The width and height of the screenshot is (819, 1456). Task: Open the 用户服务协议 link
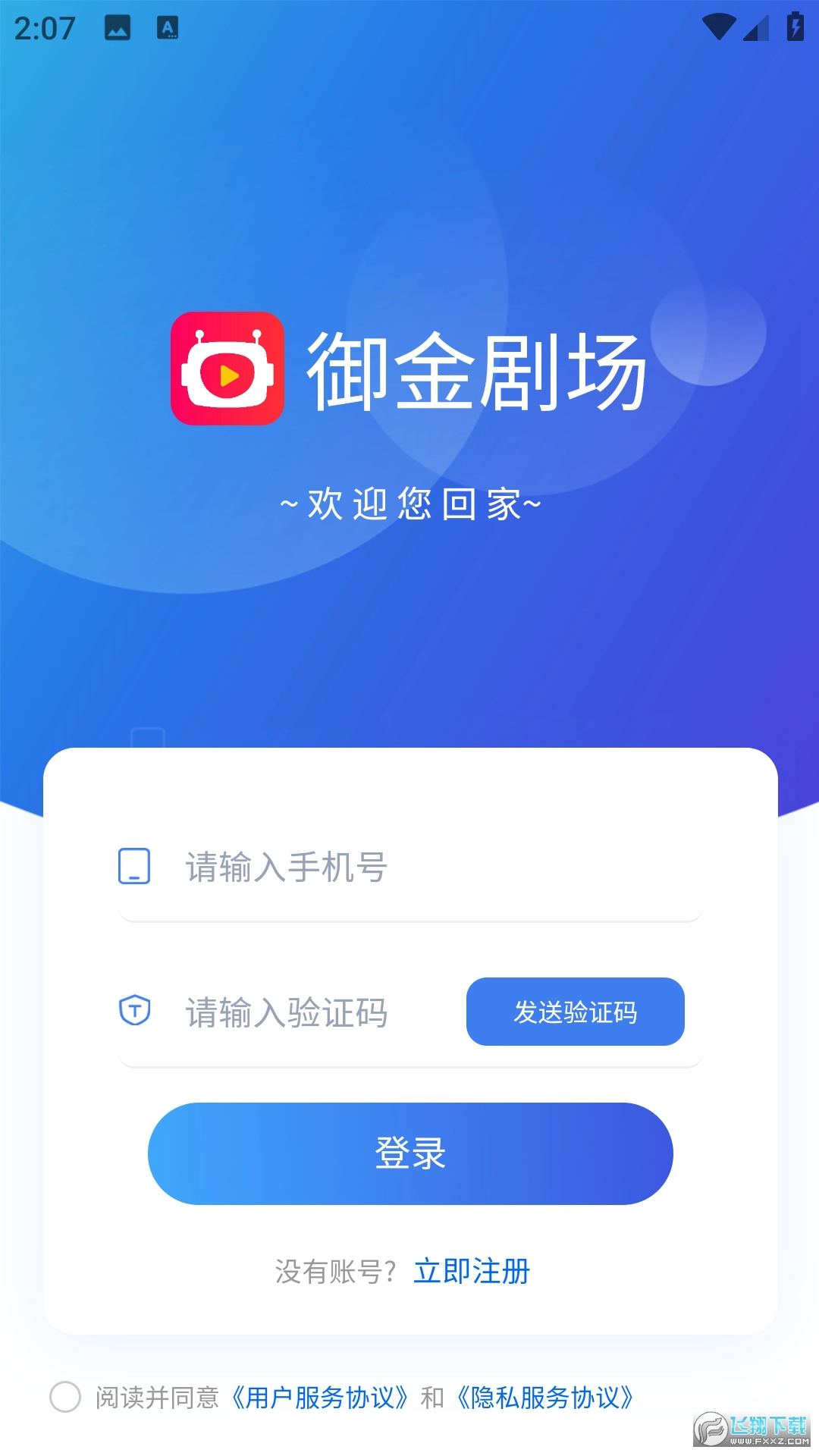[320, 1397]
